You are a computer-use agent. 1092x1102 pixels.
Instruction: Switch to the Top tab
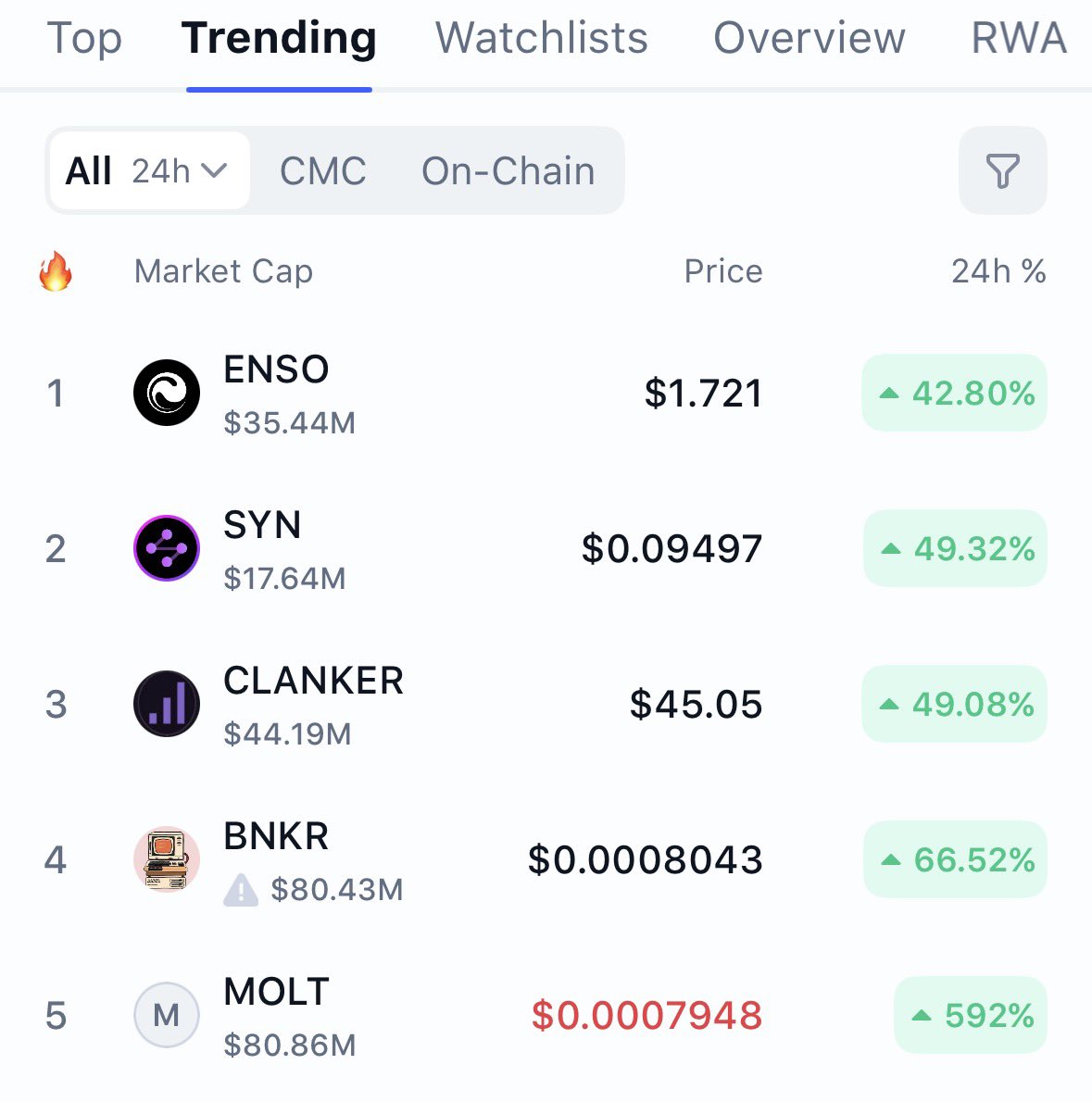(x=84, y=39)
